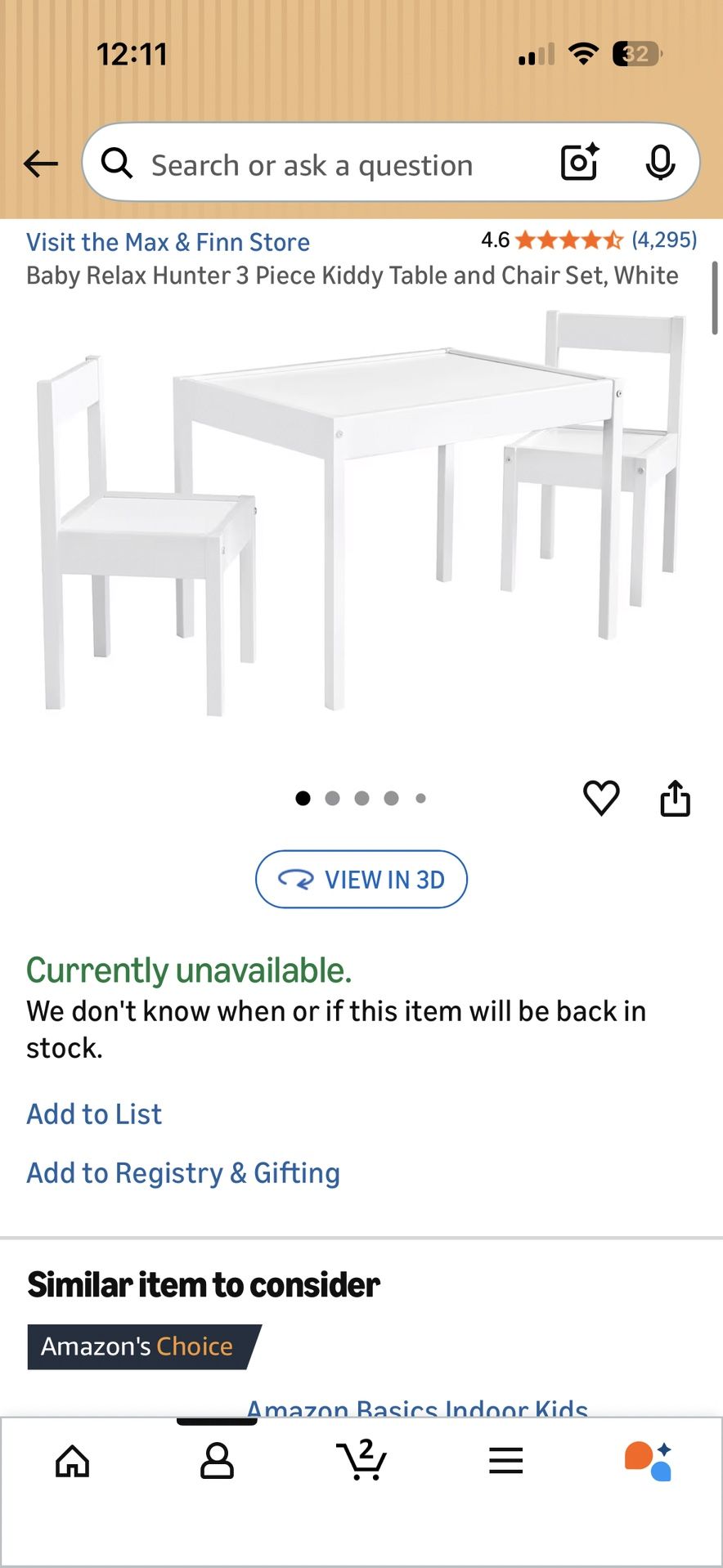Visit the Max & Finn Store link
The image size is (723, 1568).
click(x=168, y=242)
